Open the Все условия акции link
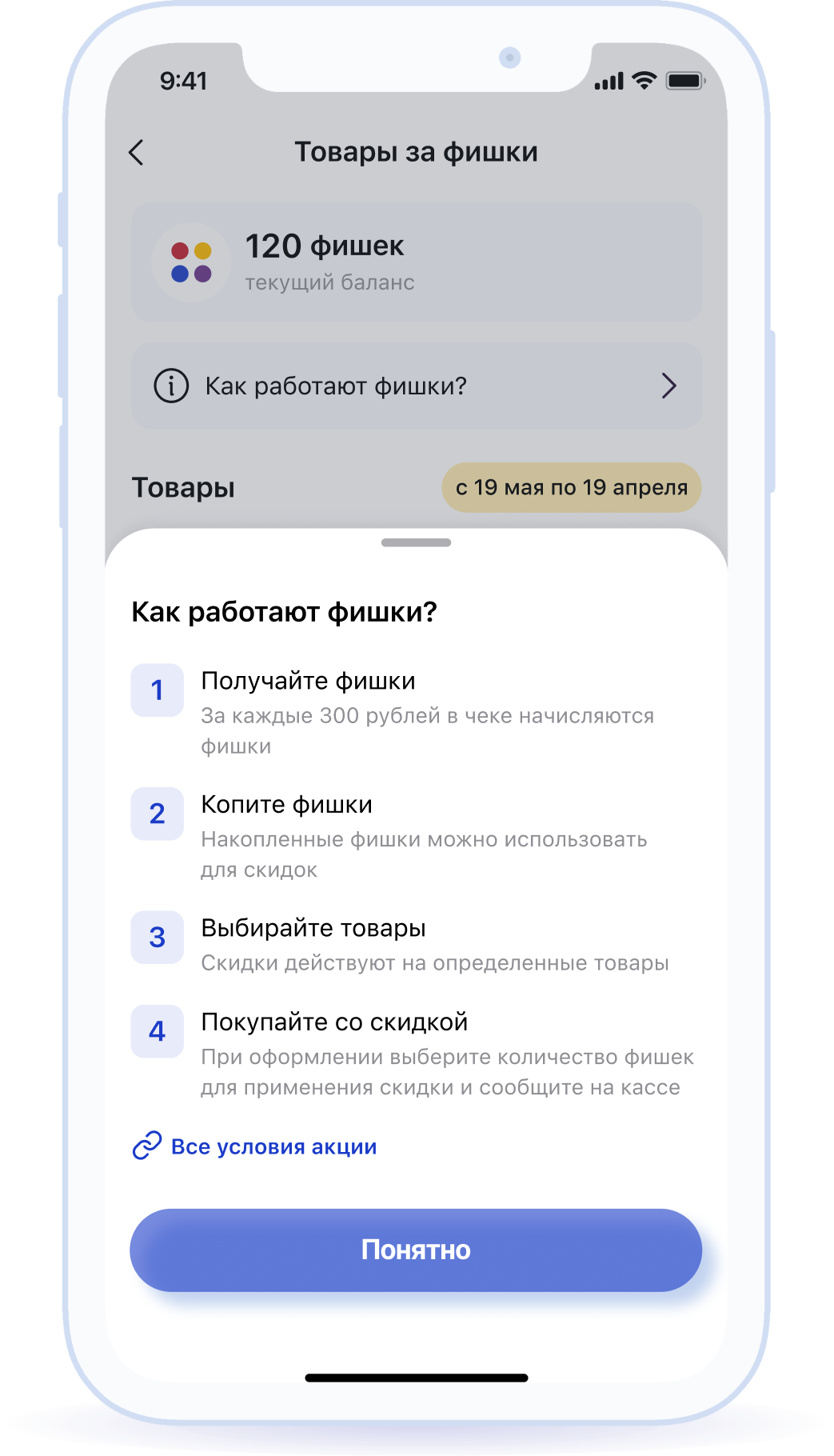The height and width of the screenshot is (1456, 834). (x=254, y=1146)
